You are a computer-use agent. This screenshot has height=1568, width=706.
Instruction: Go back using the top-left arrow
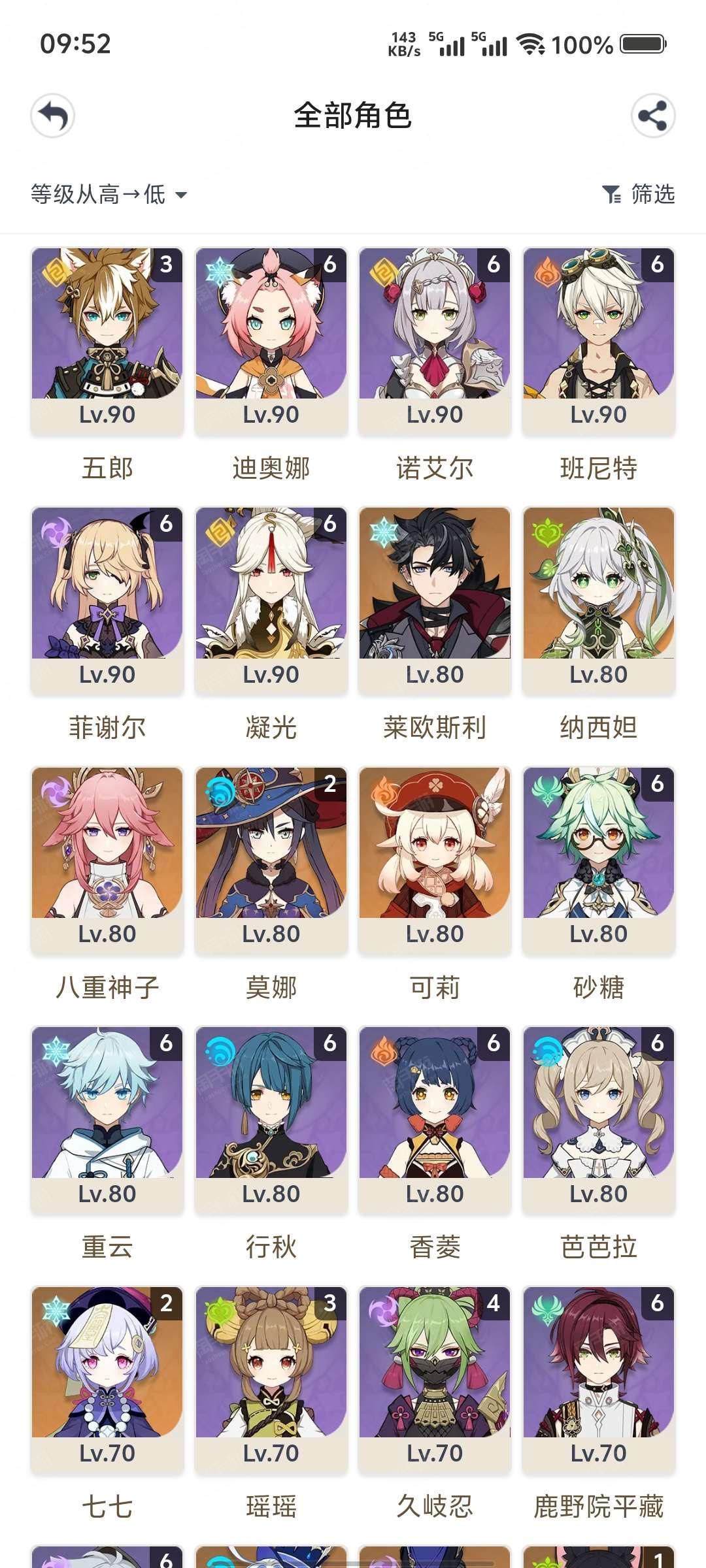53,116
